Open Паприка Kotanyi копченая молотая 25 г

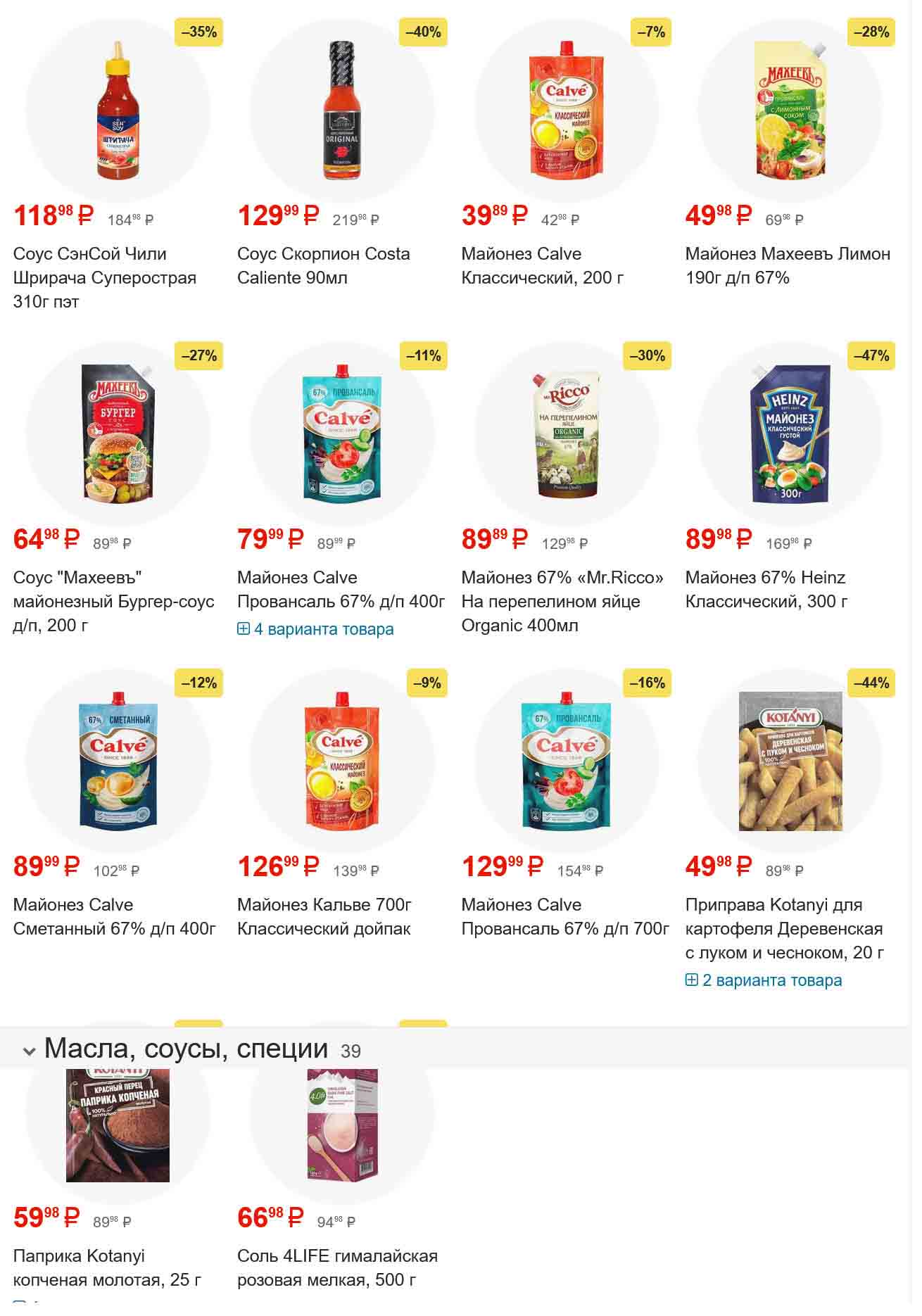107,1267
